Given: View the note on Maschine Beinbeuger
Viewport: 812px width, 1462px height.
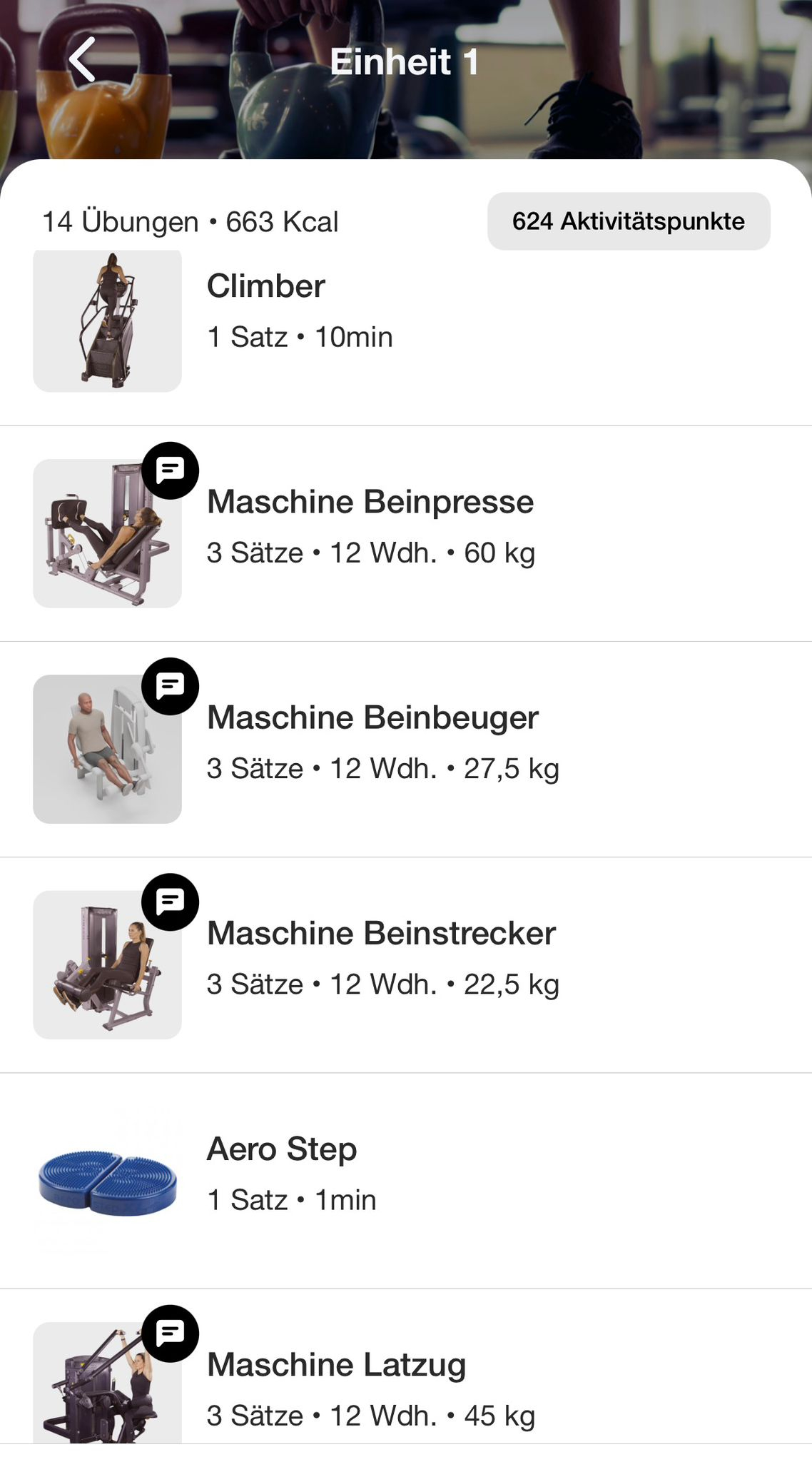Looking at the screenshot, I should (x=170, y=686).
